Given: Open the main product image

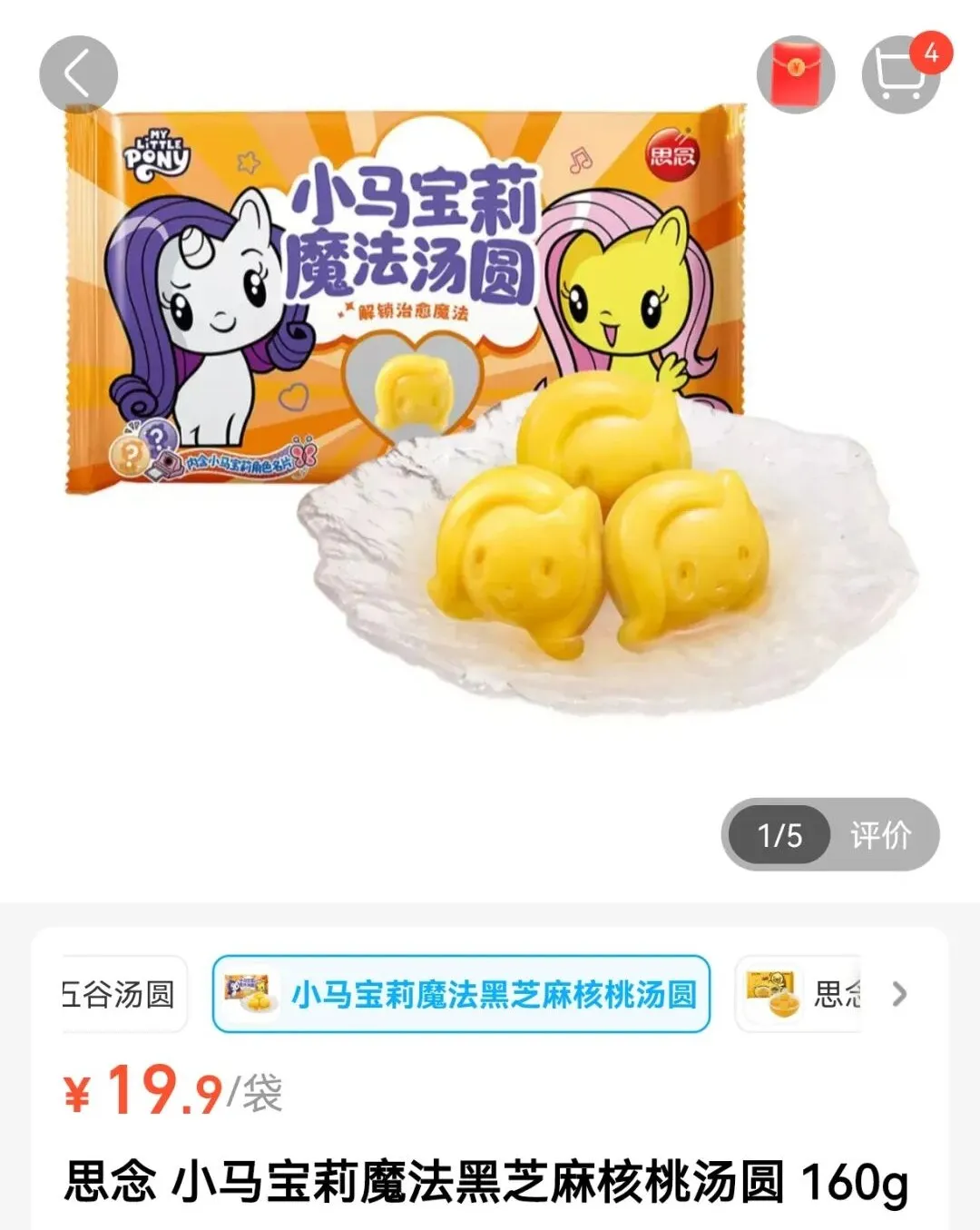Looking at the screenshot, I should click(x=490, y=408).
